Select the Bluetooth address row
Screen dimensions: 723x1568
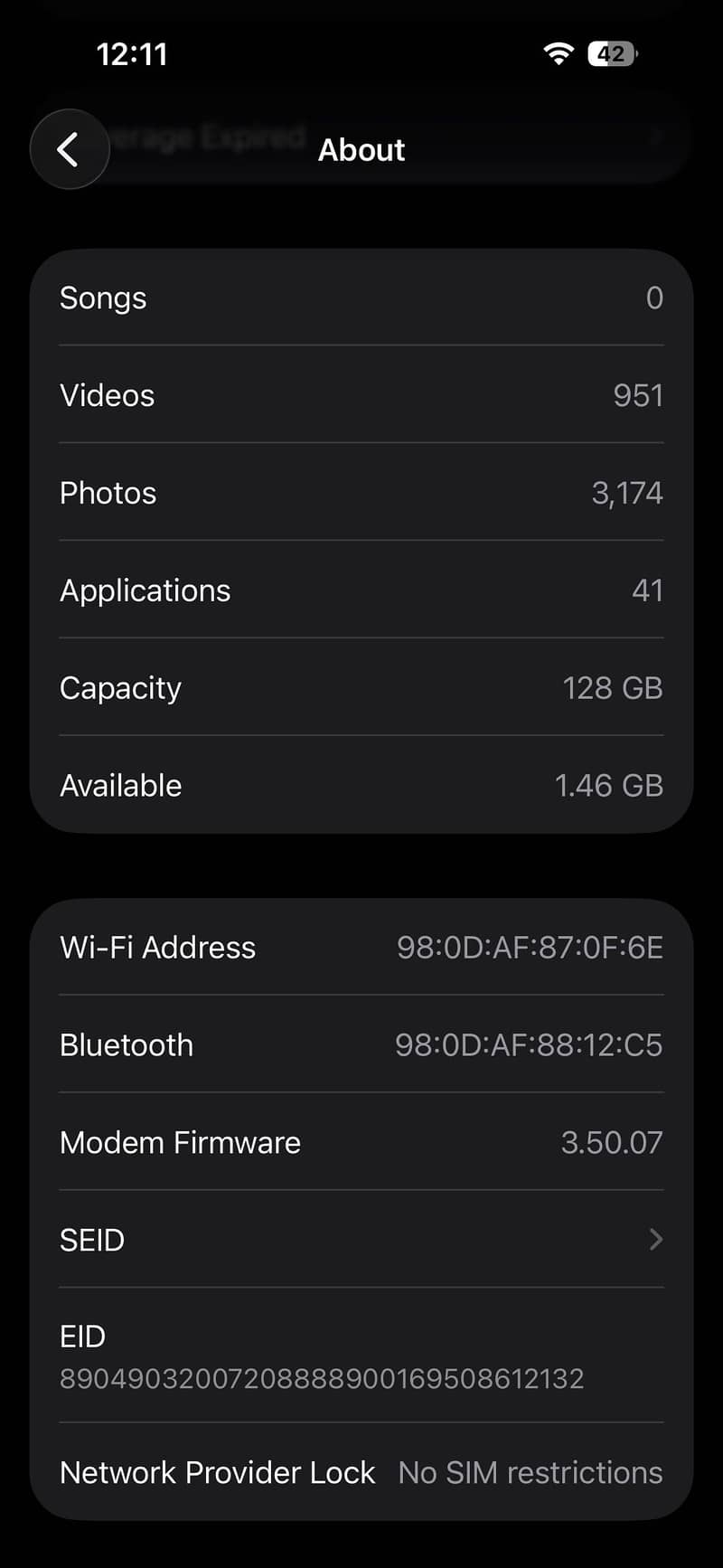pos(361,1044)
